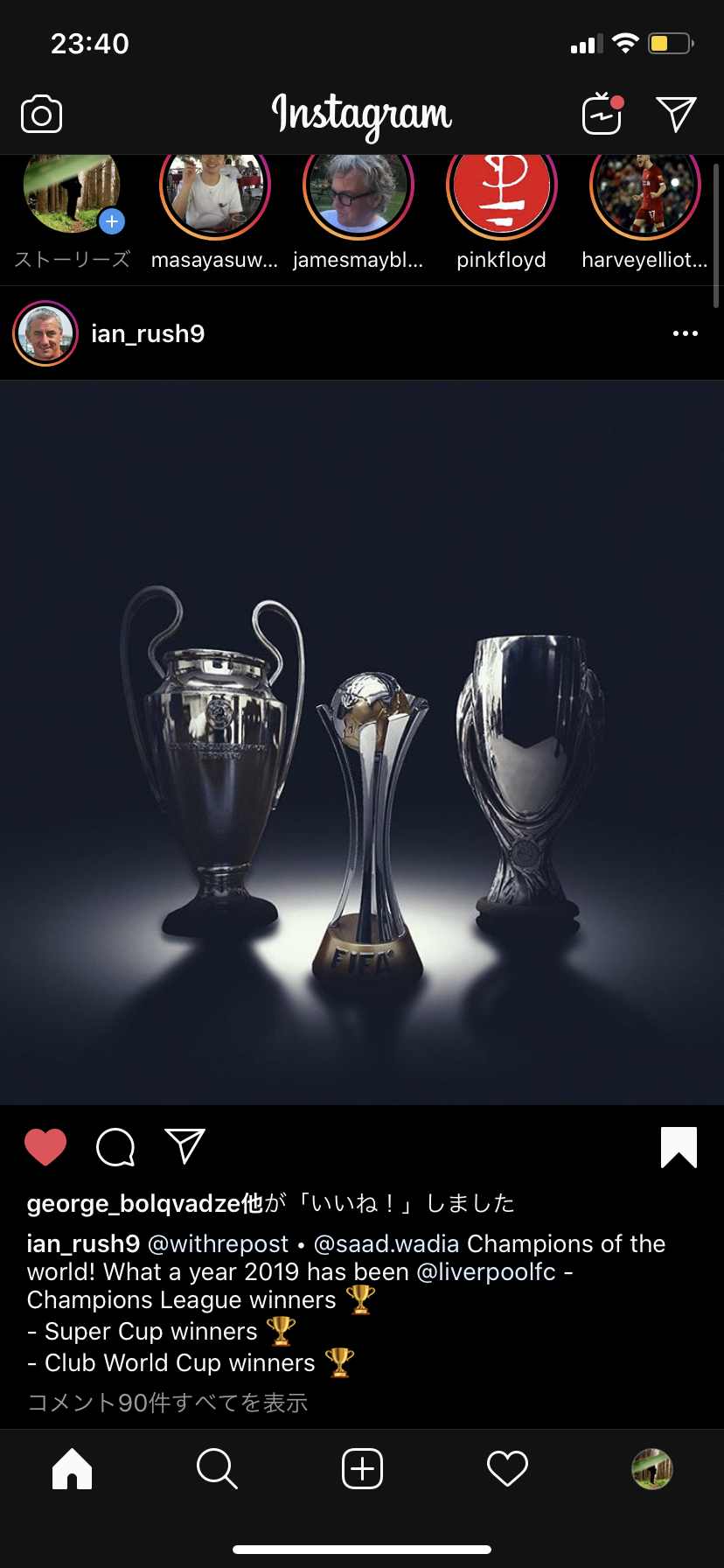Unlike ian_rush9's post
Image resolution: width=724 pixels, height=1568 pixels.
45,1147
